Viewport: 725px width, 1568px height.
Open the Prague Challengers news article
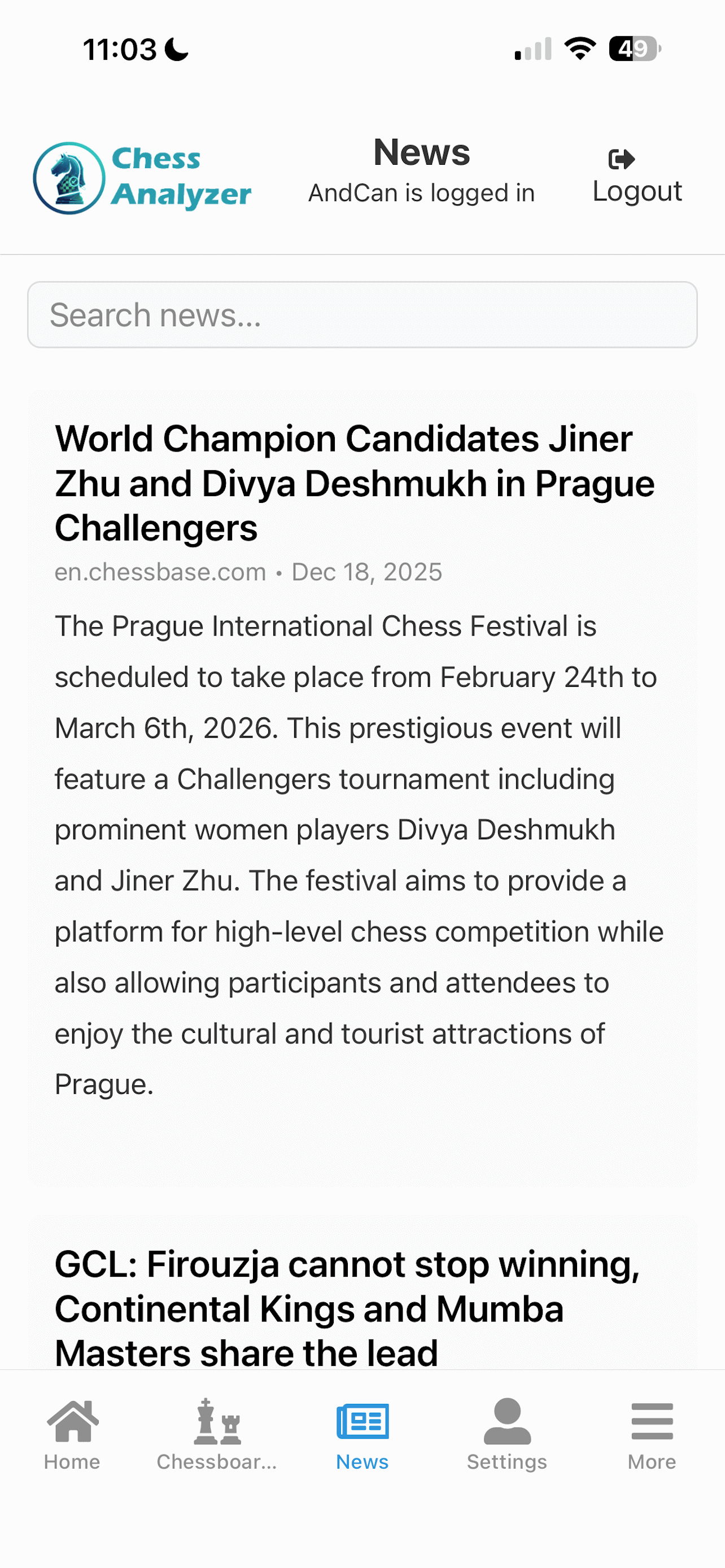tap(354, 483)
